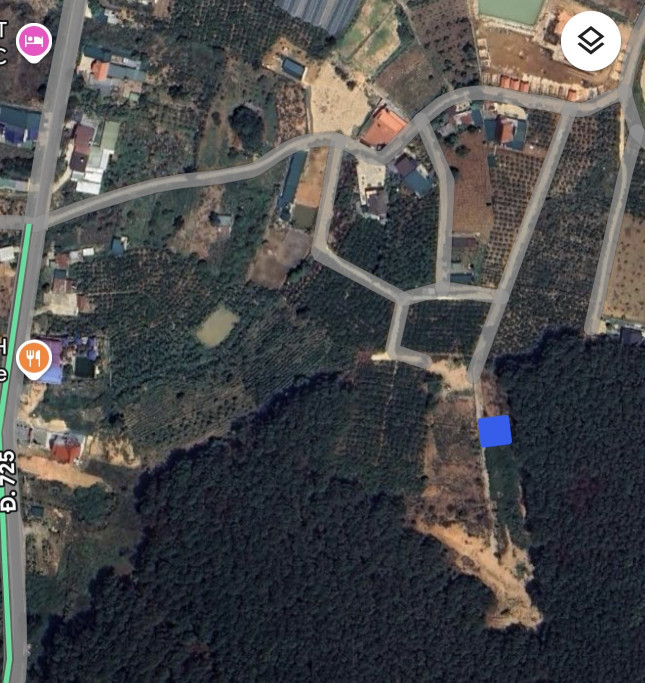Screen dimensions: 645x683
Task: Tap the pink hotel marker
Action: [35, 40]
